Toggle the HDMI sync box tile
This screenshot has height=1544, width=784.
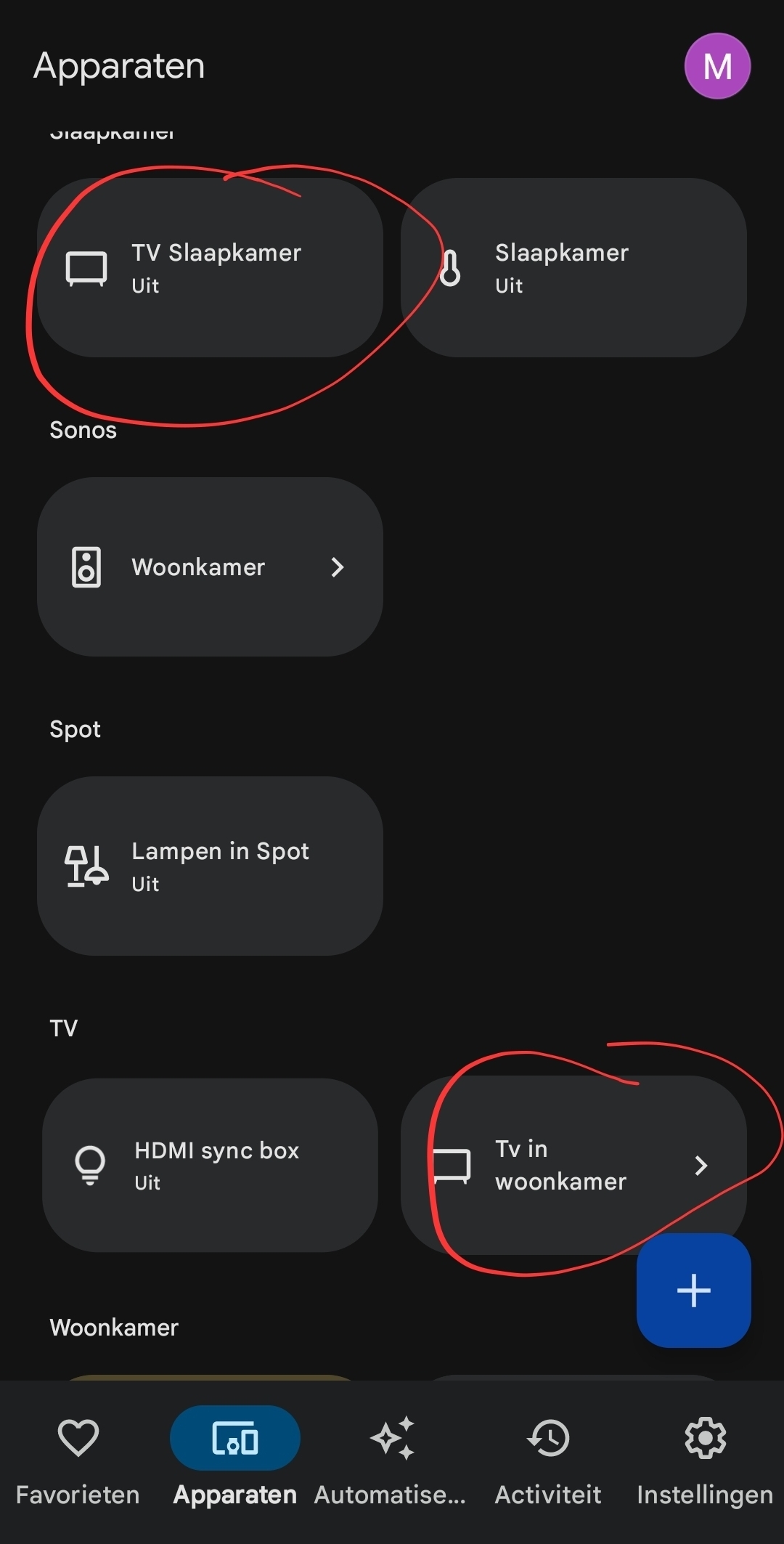click(x=210, y=1165)
